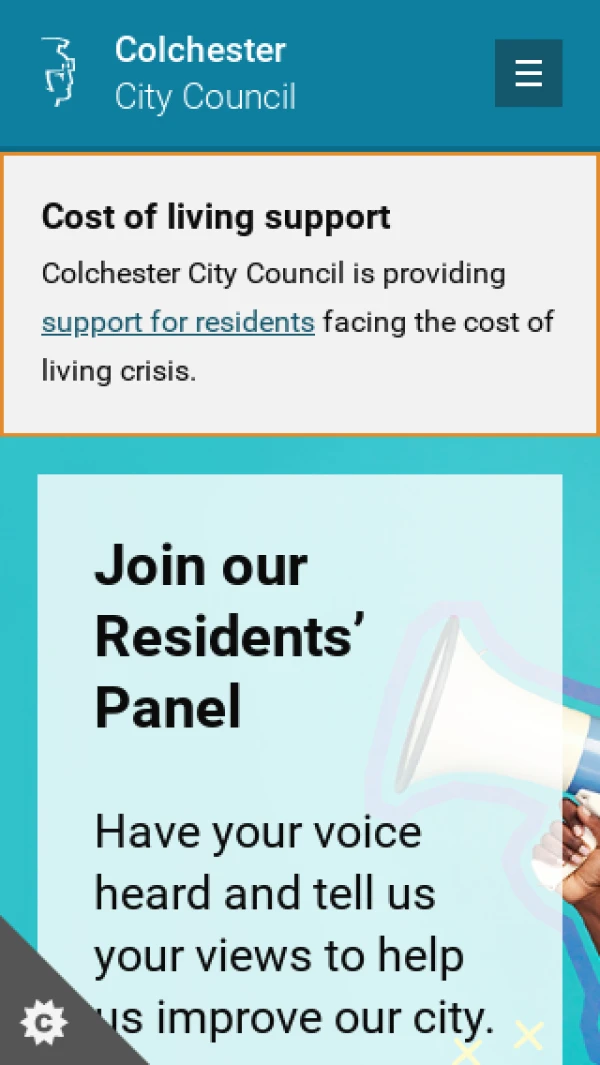Screen dimensions: 600x1065
Task: Follow the support for residents link
Action: (178, 323)
